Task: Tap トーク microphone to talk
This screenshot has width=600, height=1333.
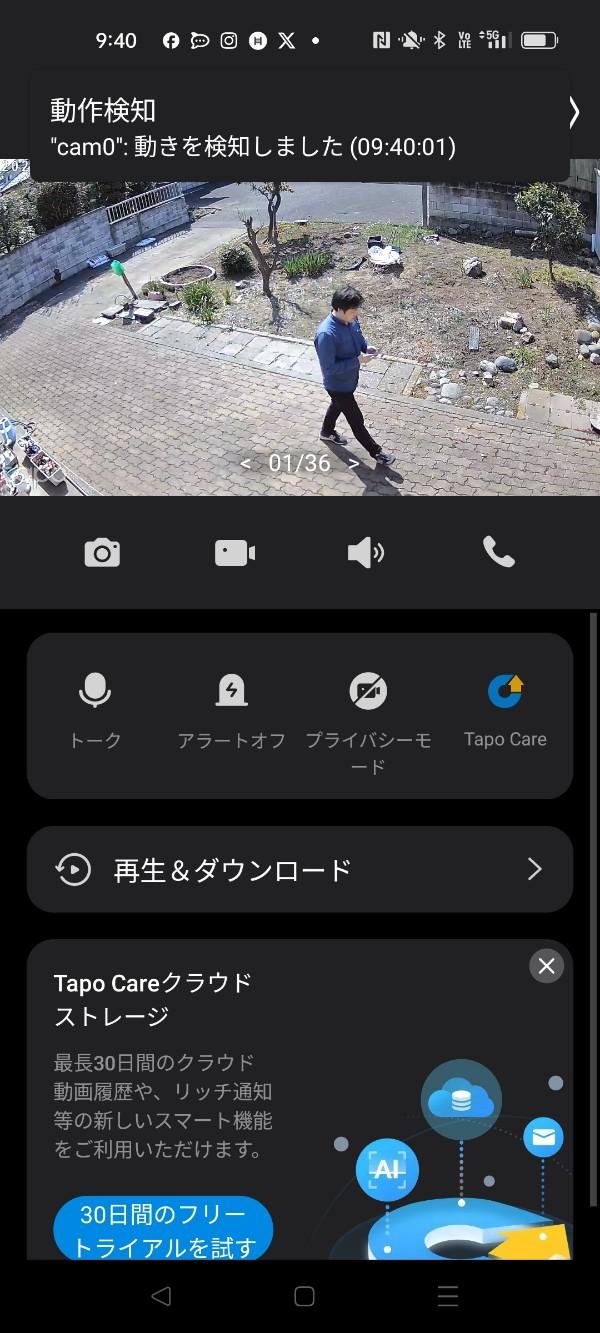Action: (95, 708)
